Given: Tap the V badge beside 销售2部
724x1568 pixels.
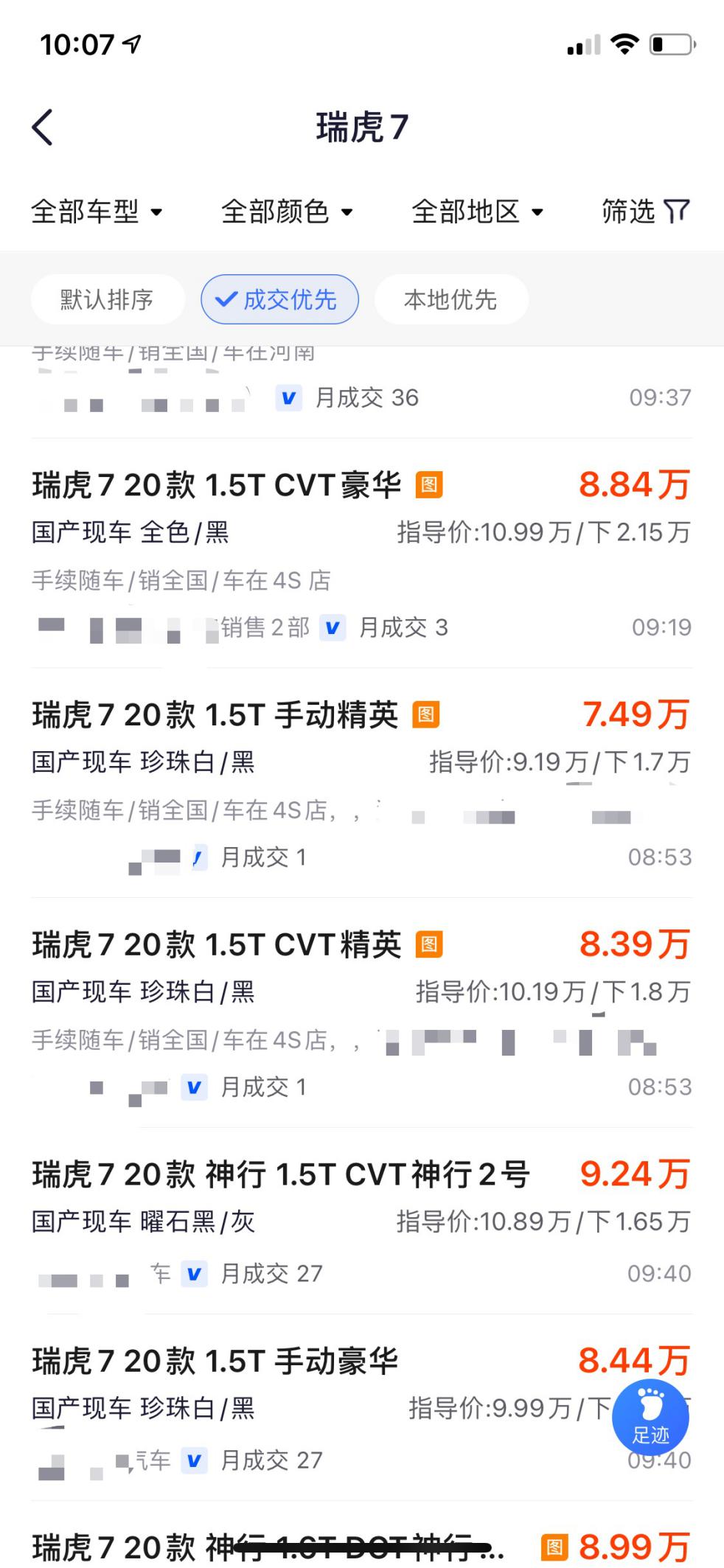Looking at the screenshot, I should [x=333, y=628].
